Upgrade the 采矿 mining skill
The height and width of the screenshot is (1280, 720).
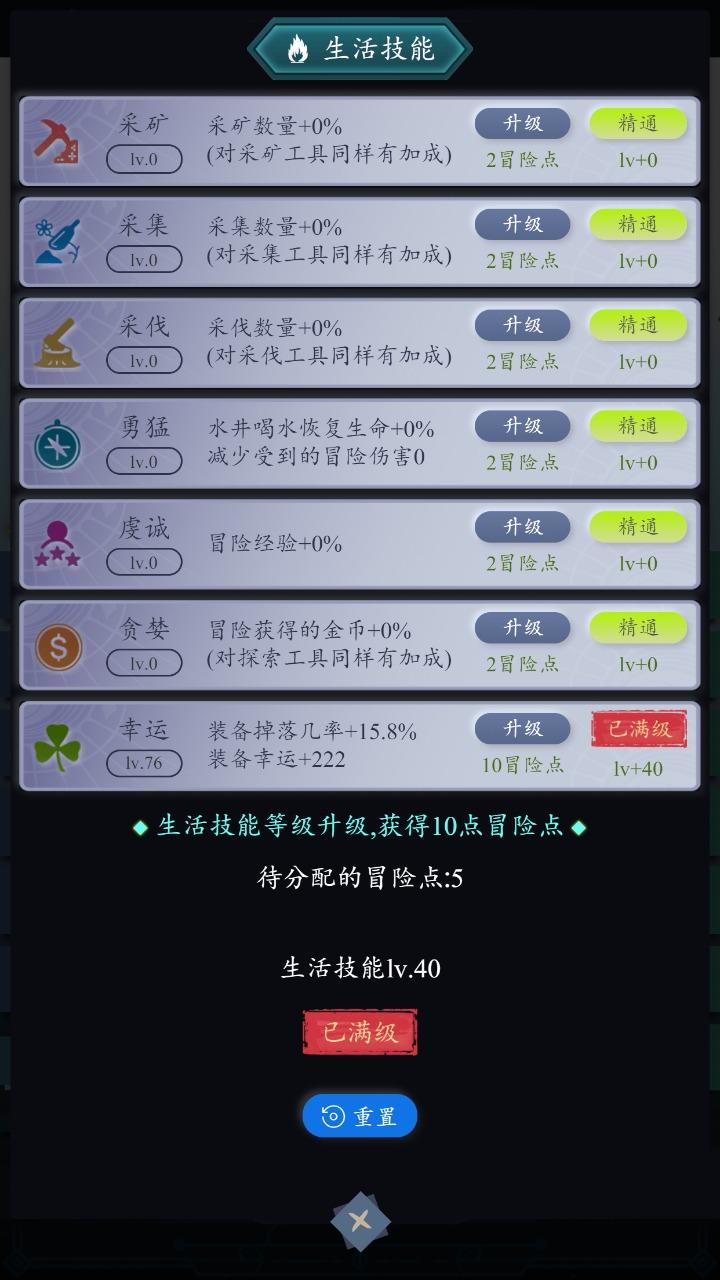(522, 123)
